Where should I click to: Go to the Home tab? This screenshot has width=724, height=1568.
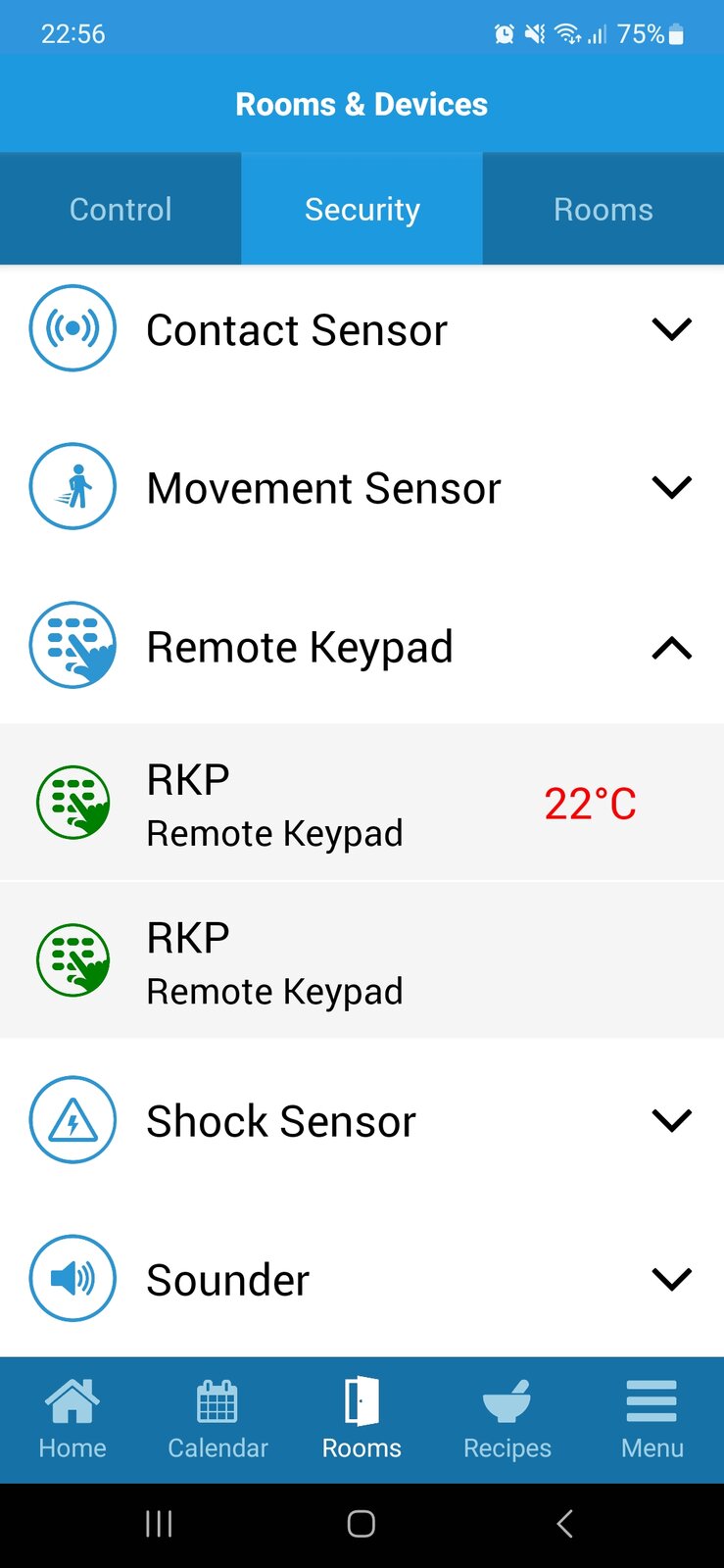[x=72, y=1419]
